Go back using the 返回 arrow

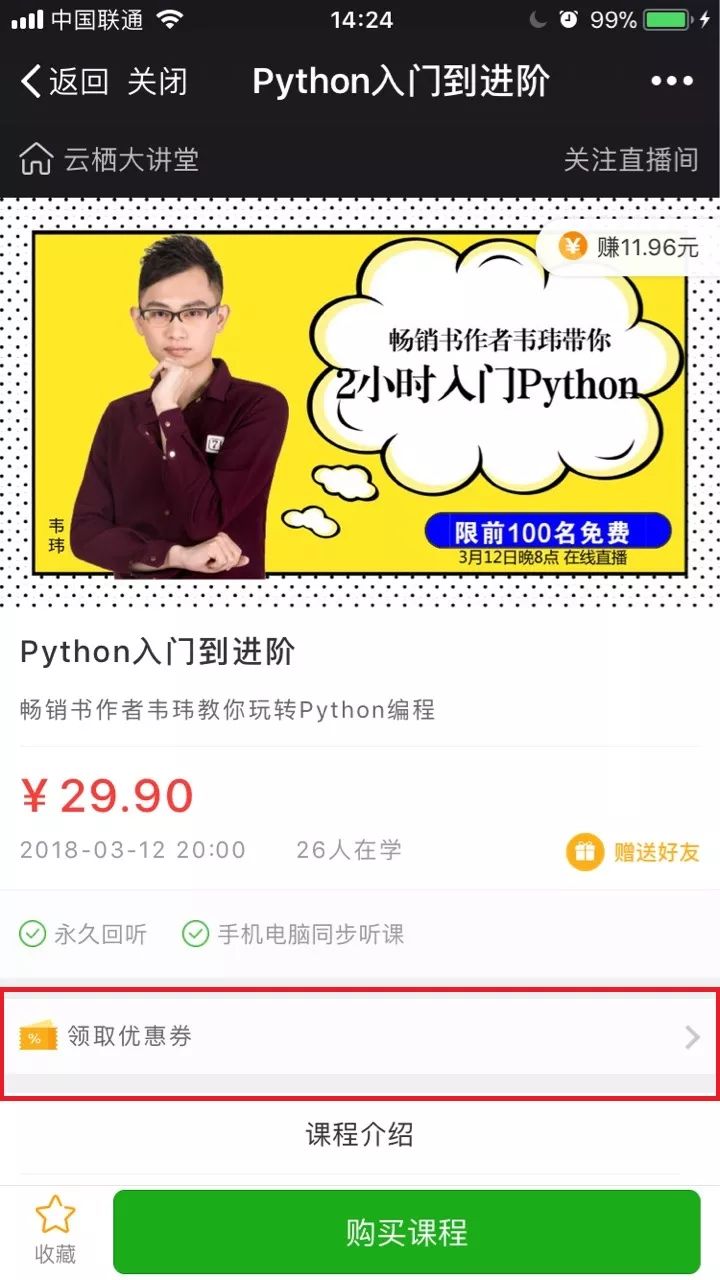click(x=63, y=81)
